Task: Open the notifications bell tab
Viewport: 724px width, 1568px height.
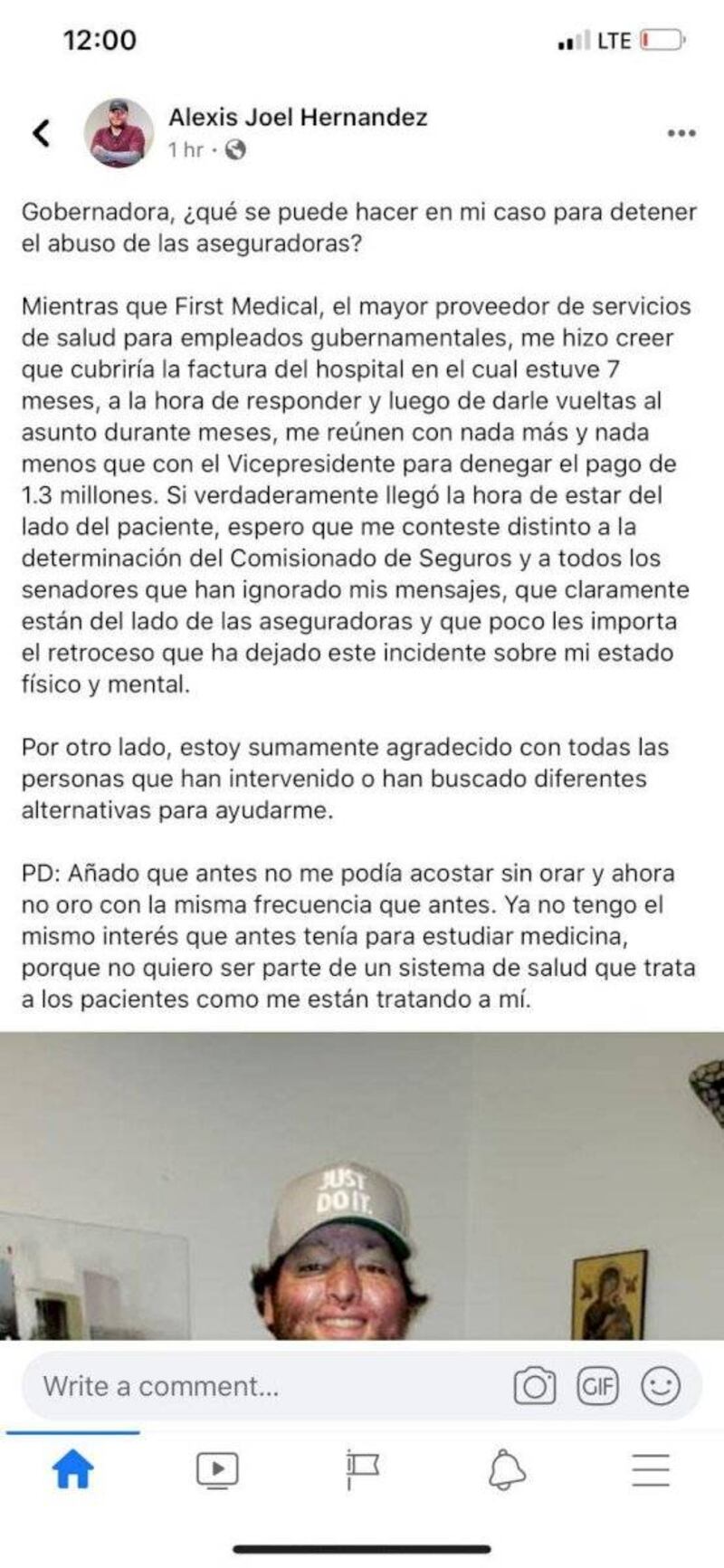Action: 507,1468
